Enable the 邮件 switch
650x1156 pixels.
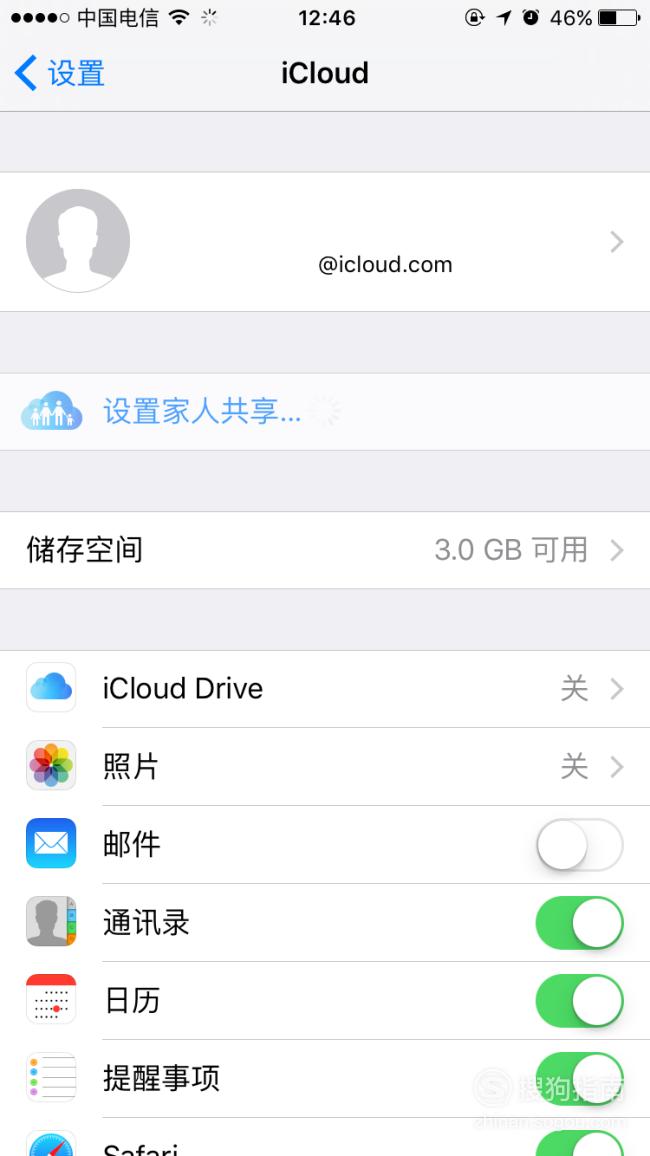click(x=579, y=845)
